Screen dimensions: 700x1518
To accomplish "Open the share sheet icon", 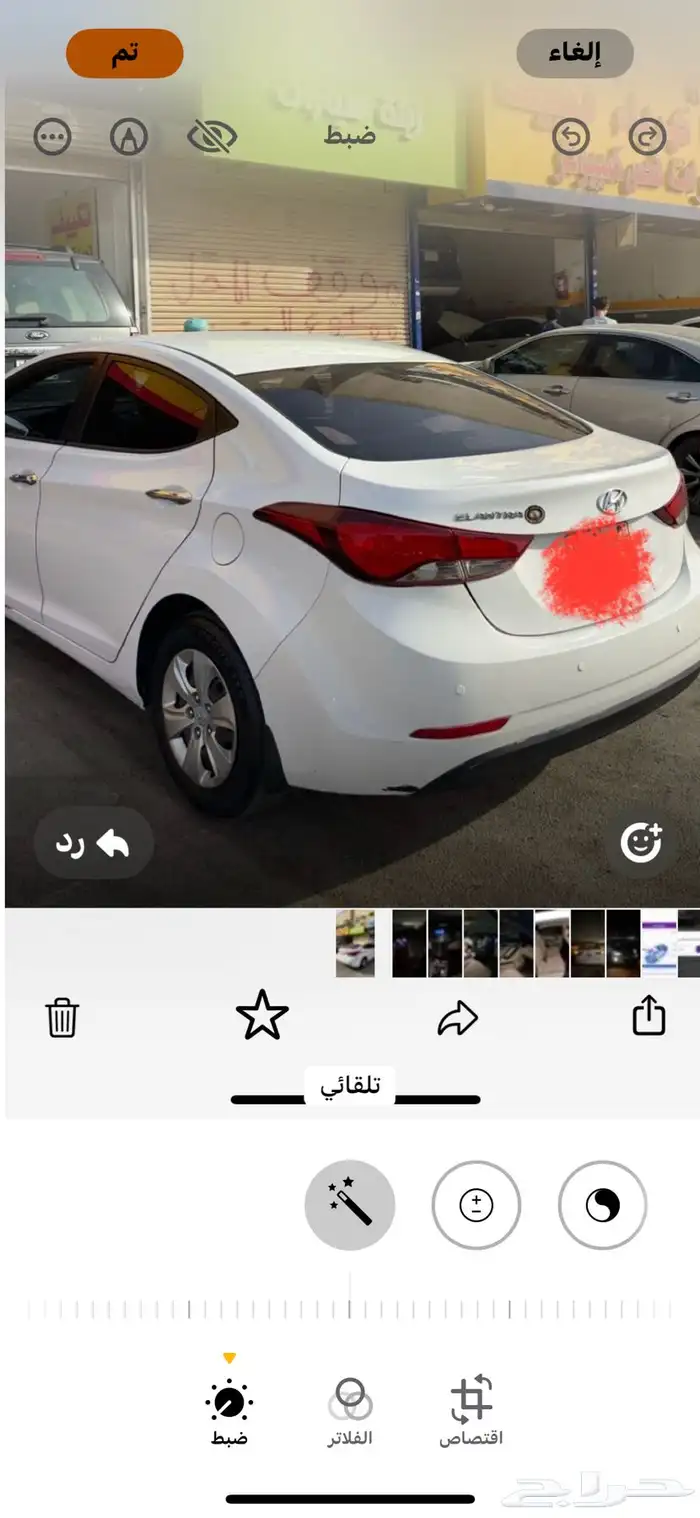I will (649, 1015).
